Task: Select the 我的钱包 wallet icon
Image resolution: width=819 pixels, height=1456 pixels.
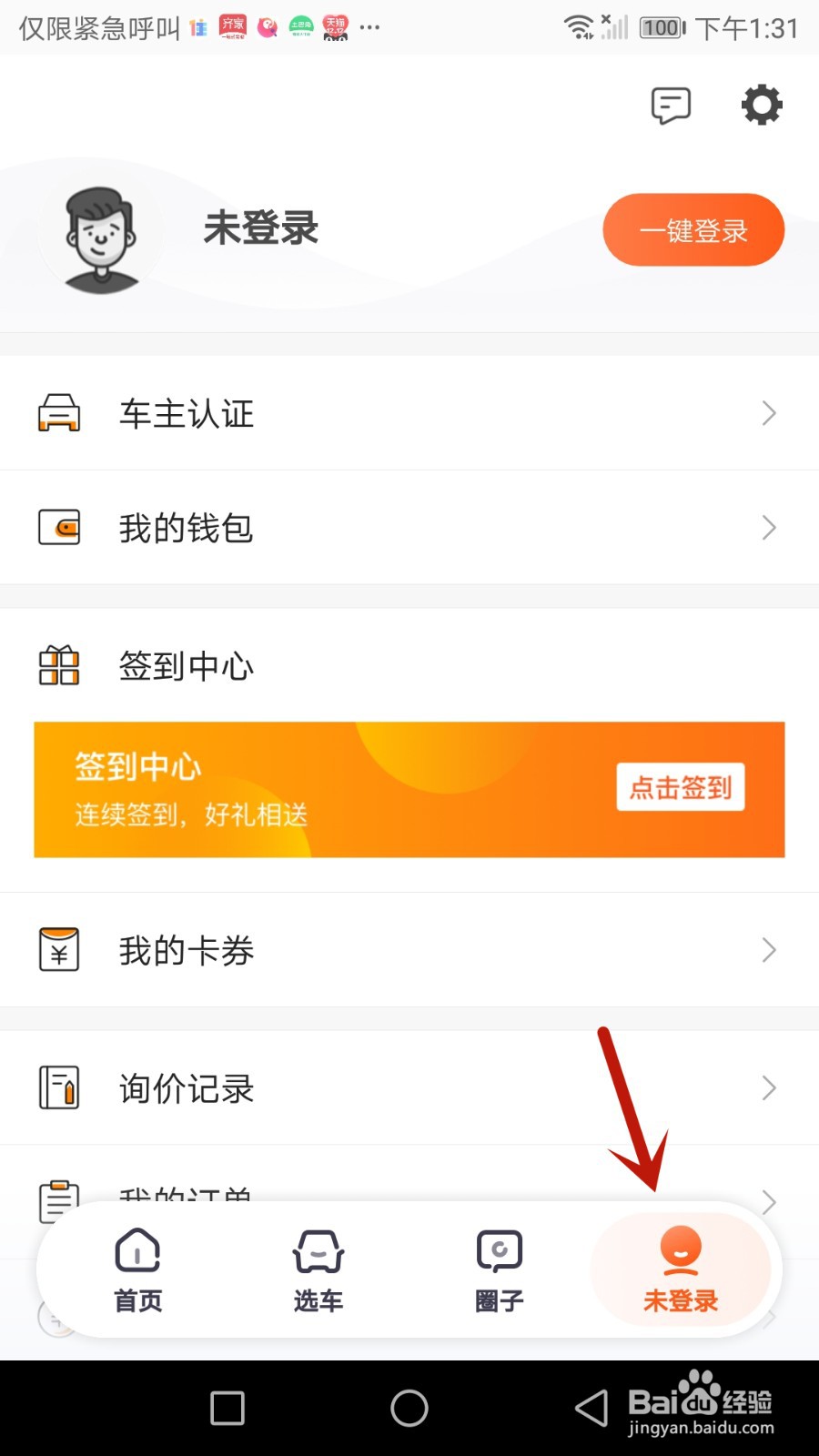Action: [59, 528]
